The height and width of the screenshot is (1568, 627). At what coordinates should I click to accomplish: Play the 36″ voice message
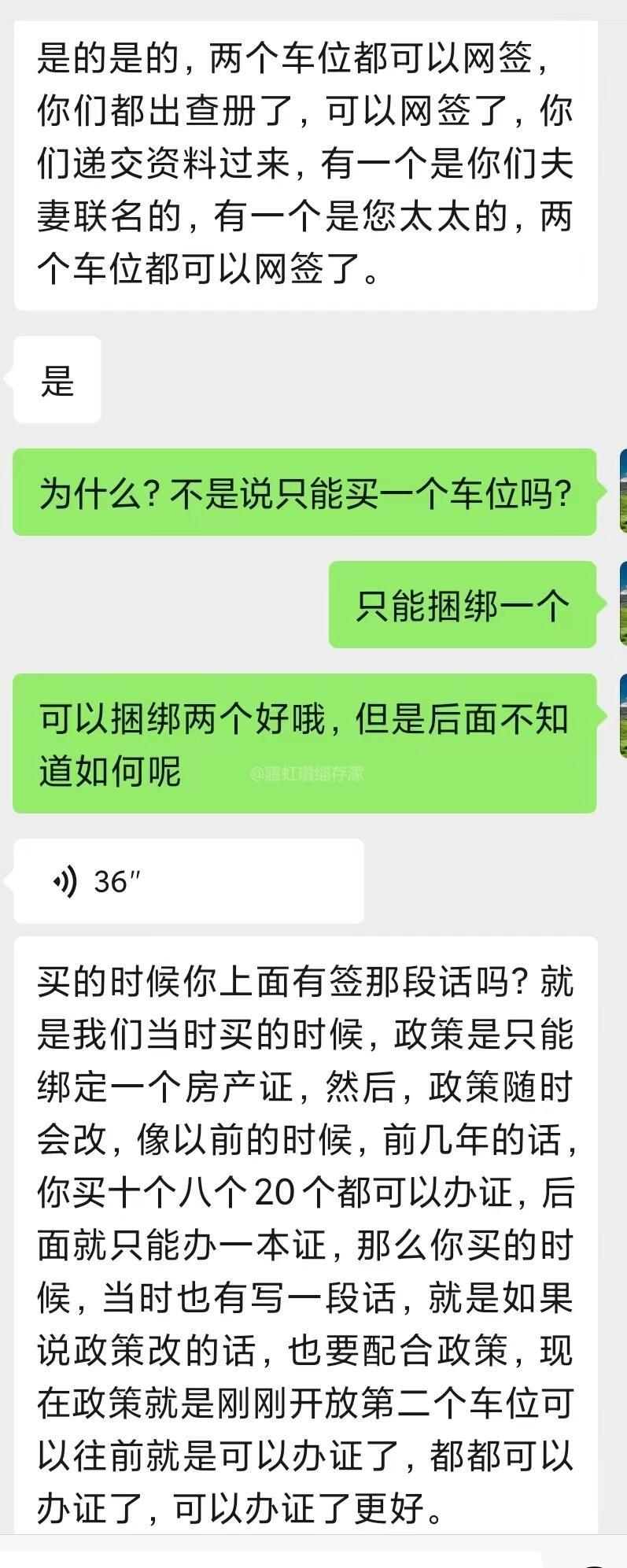point(189,881)
